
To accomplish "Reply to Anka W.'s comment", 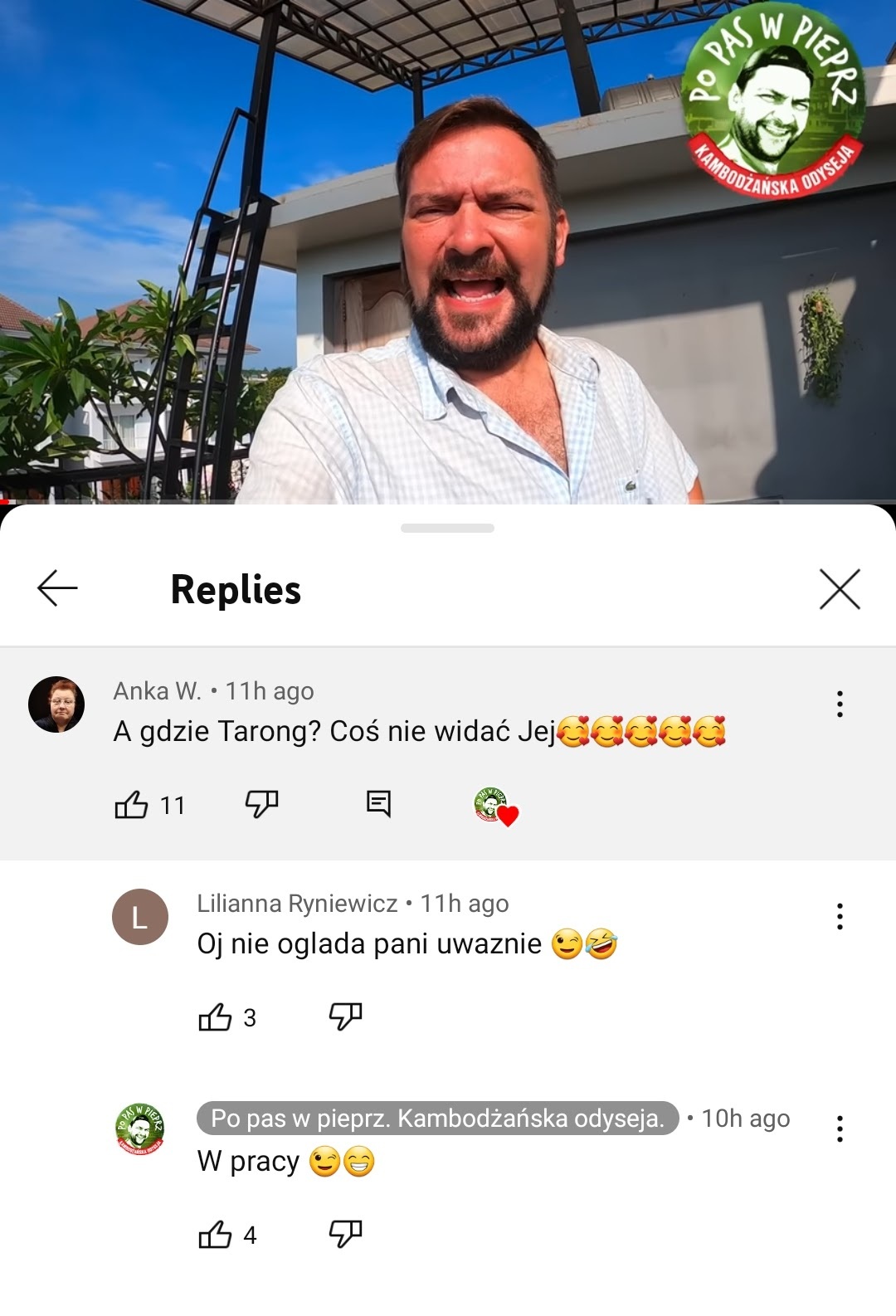I will point(378,803).
